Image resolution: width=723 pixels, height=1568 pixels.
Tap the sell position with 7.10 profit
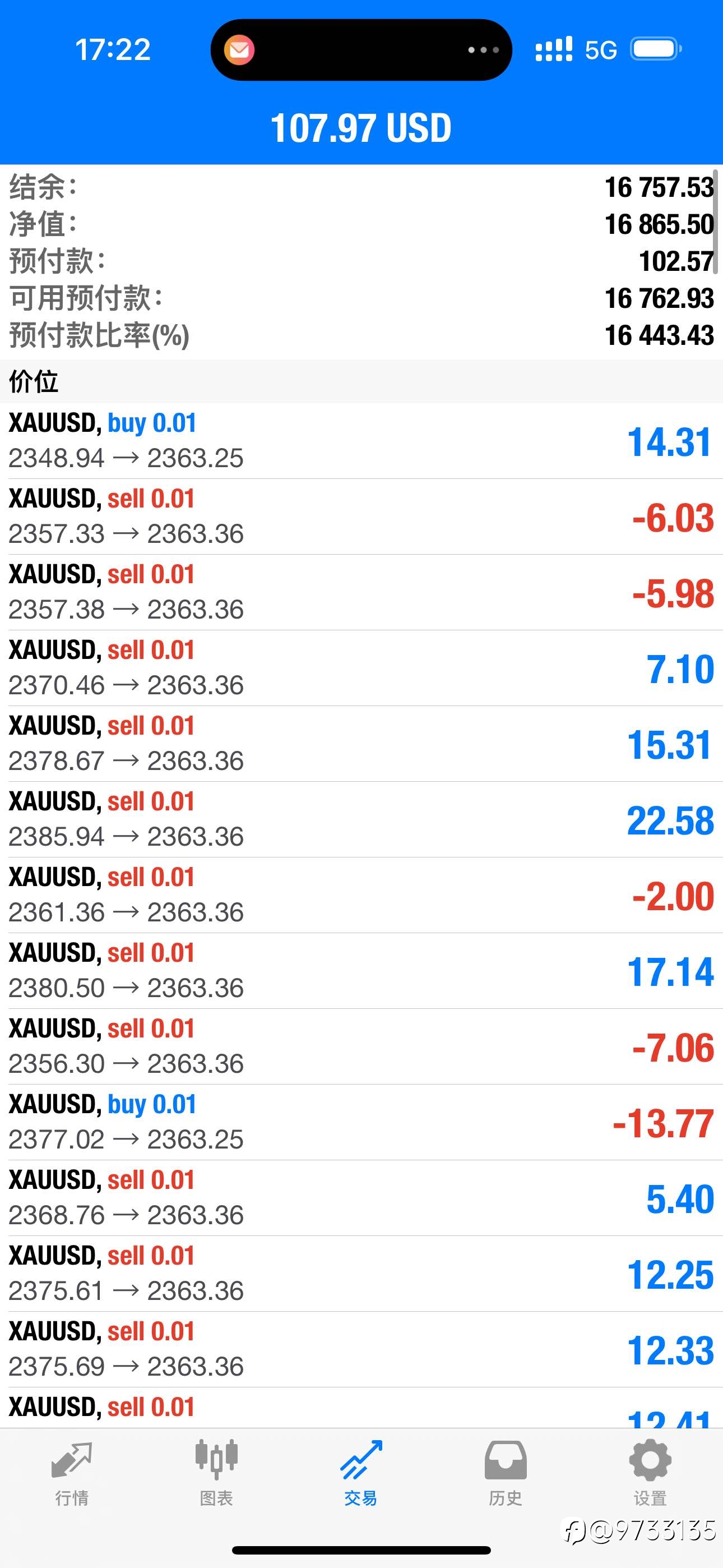[361, 668]
